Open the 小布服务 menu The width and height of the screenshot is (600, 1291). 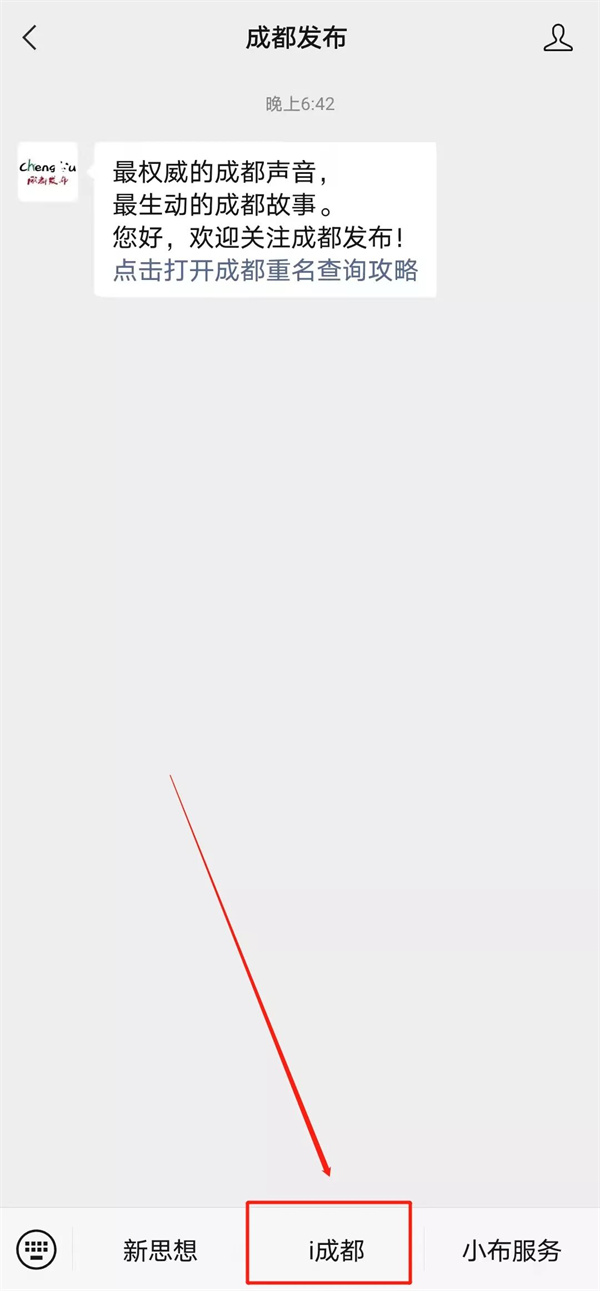click(511, 1249)
